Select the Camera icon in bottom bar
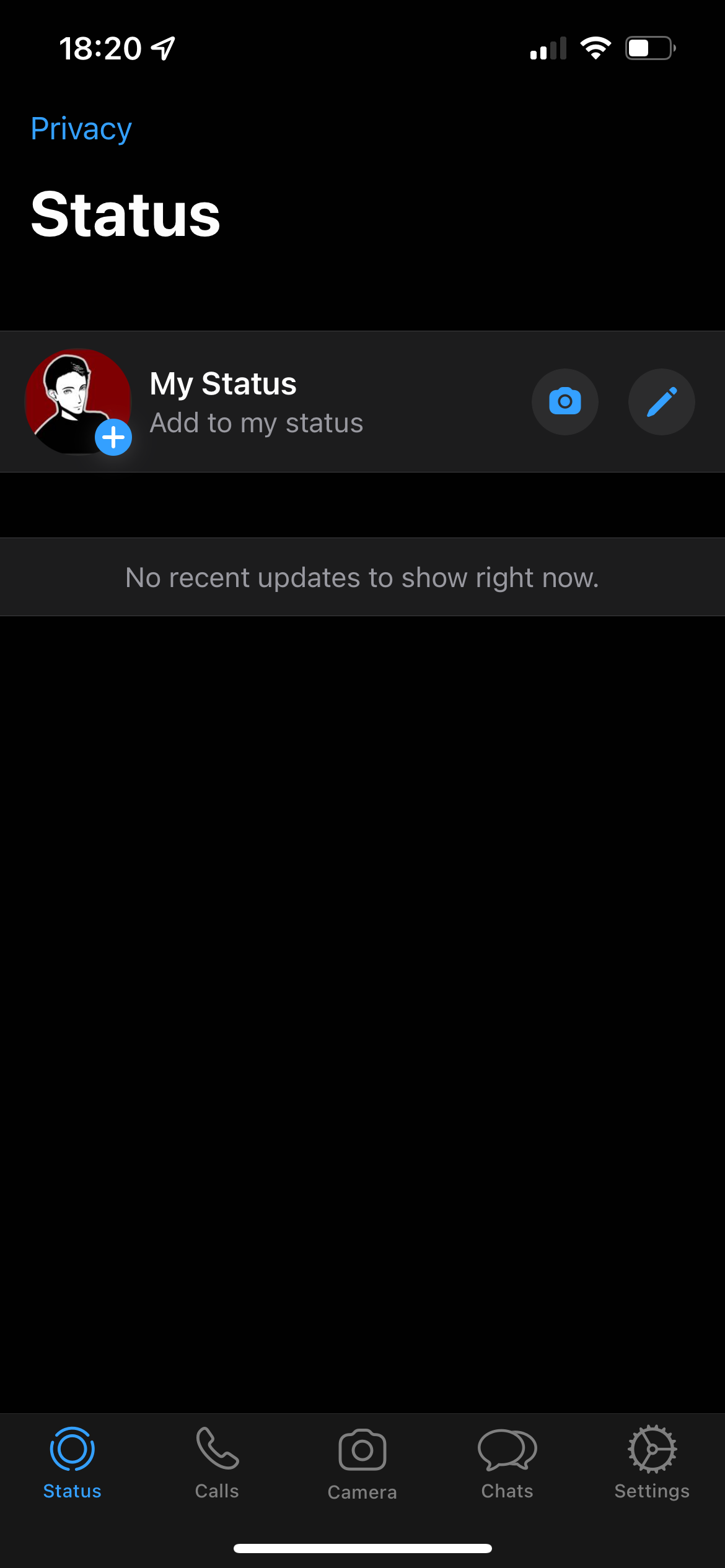 [x=362, y=1449]
